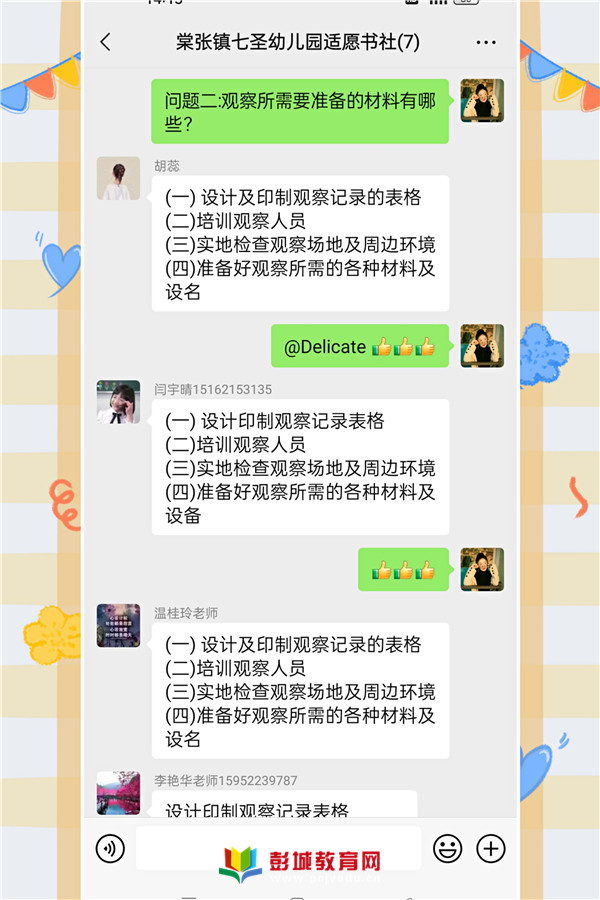This screenshot has height=900, width=600.
Task: Switch to voice message input
Action: [110, 849]
